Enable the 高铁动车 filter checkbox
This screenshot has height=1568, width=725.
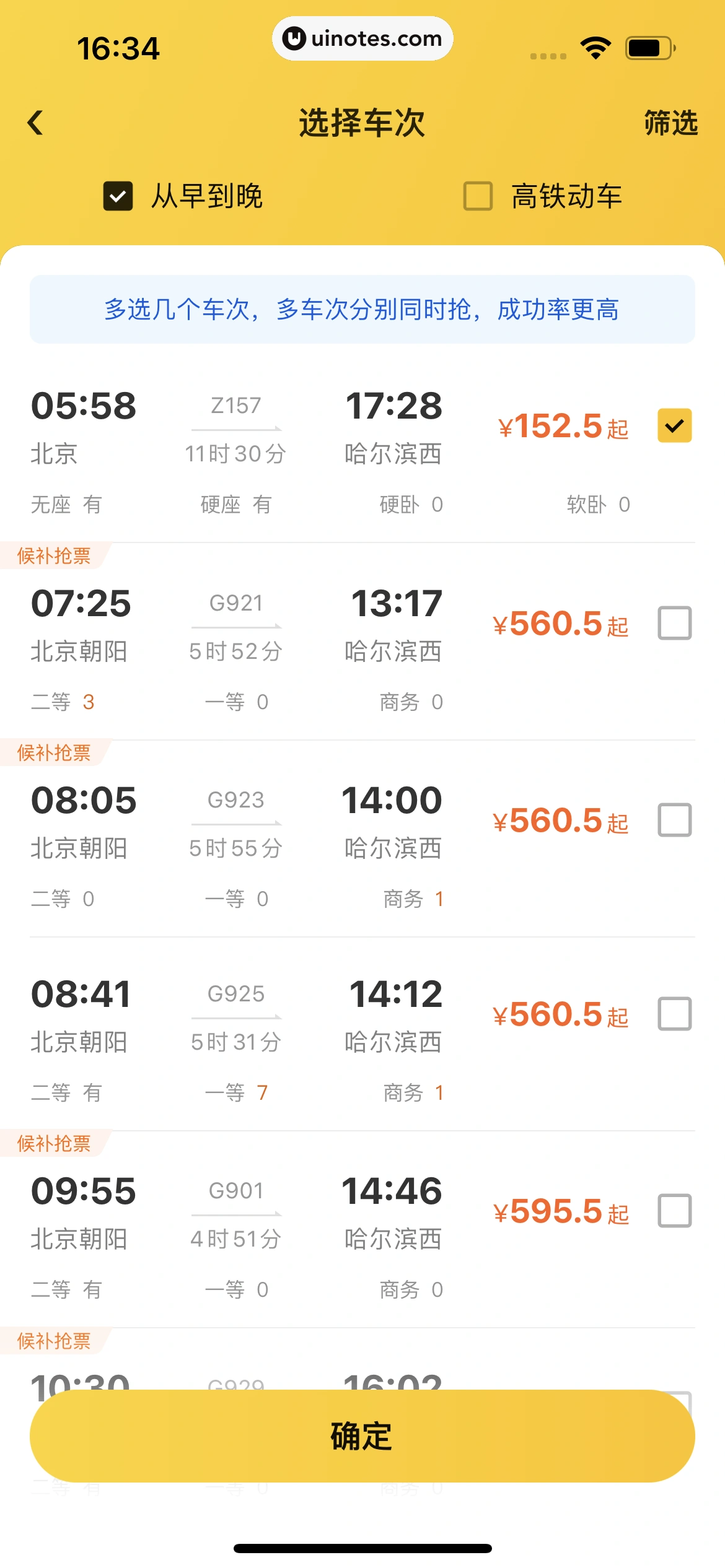pos(476,196)
